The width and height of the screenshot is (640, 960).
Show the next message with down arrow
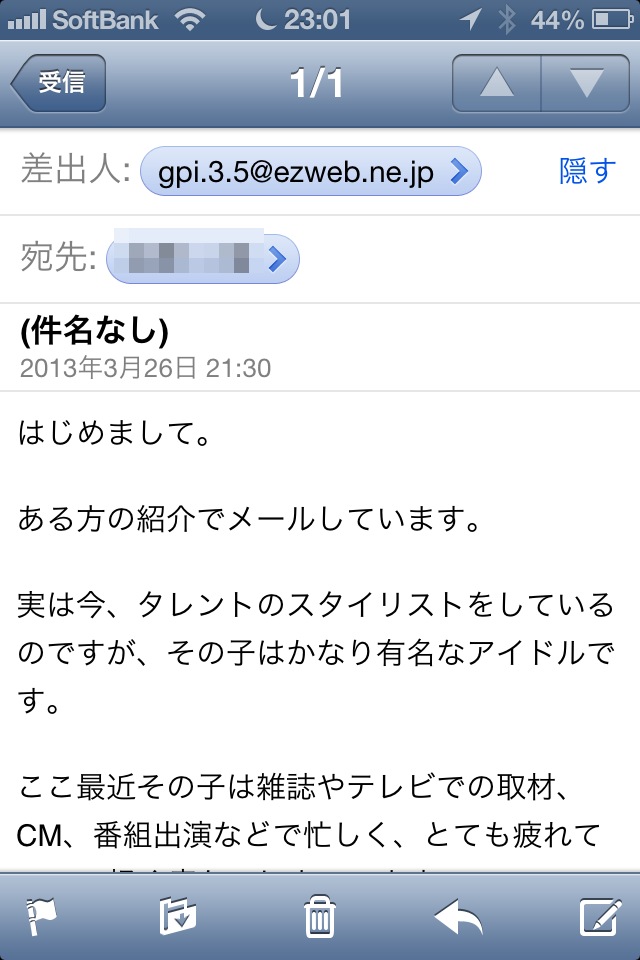(585, 83)
